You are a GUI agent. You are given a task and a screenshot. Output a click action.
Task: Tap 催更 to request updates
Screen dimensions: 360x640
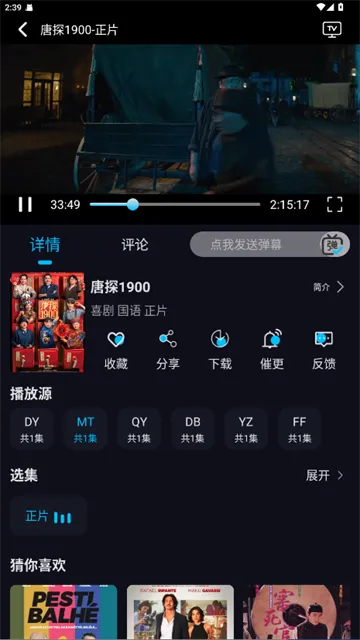pos(272,351)
